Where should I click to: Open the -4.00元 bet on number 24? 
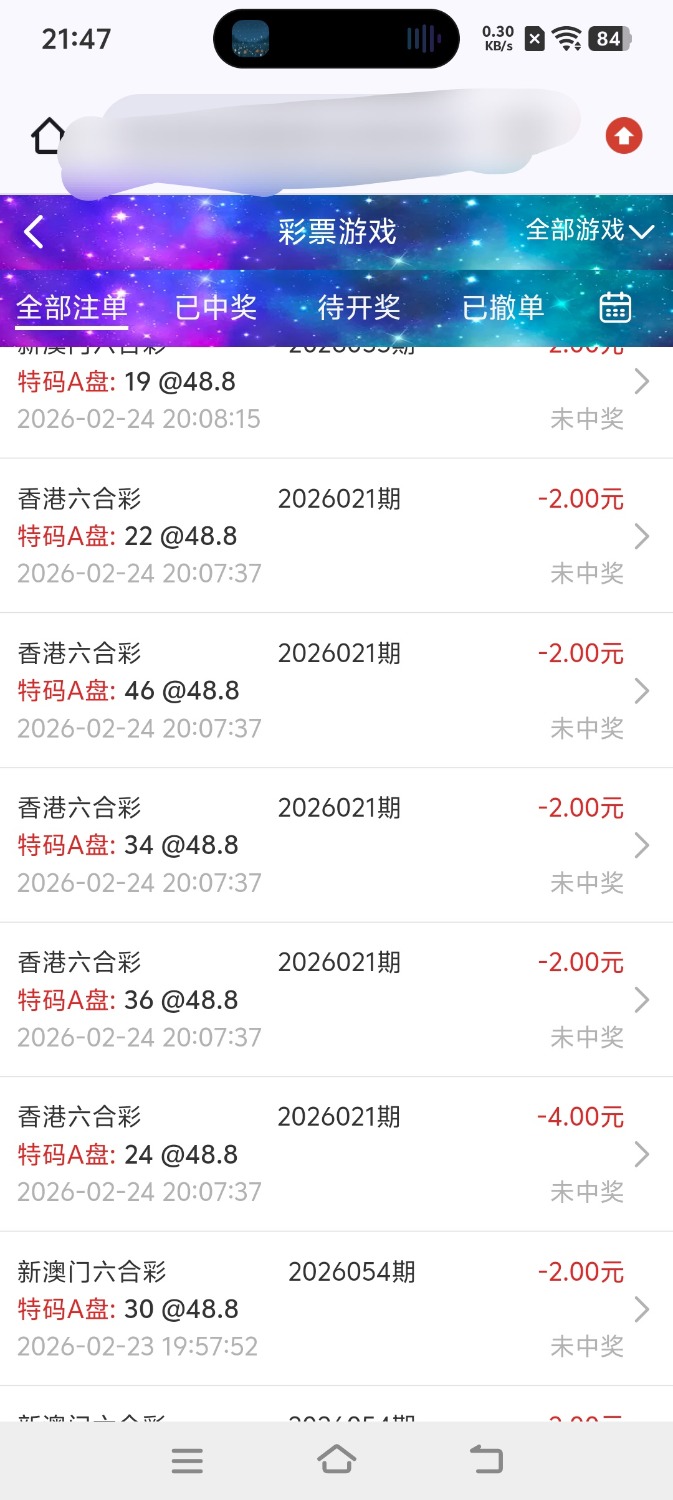(336, 1154)
